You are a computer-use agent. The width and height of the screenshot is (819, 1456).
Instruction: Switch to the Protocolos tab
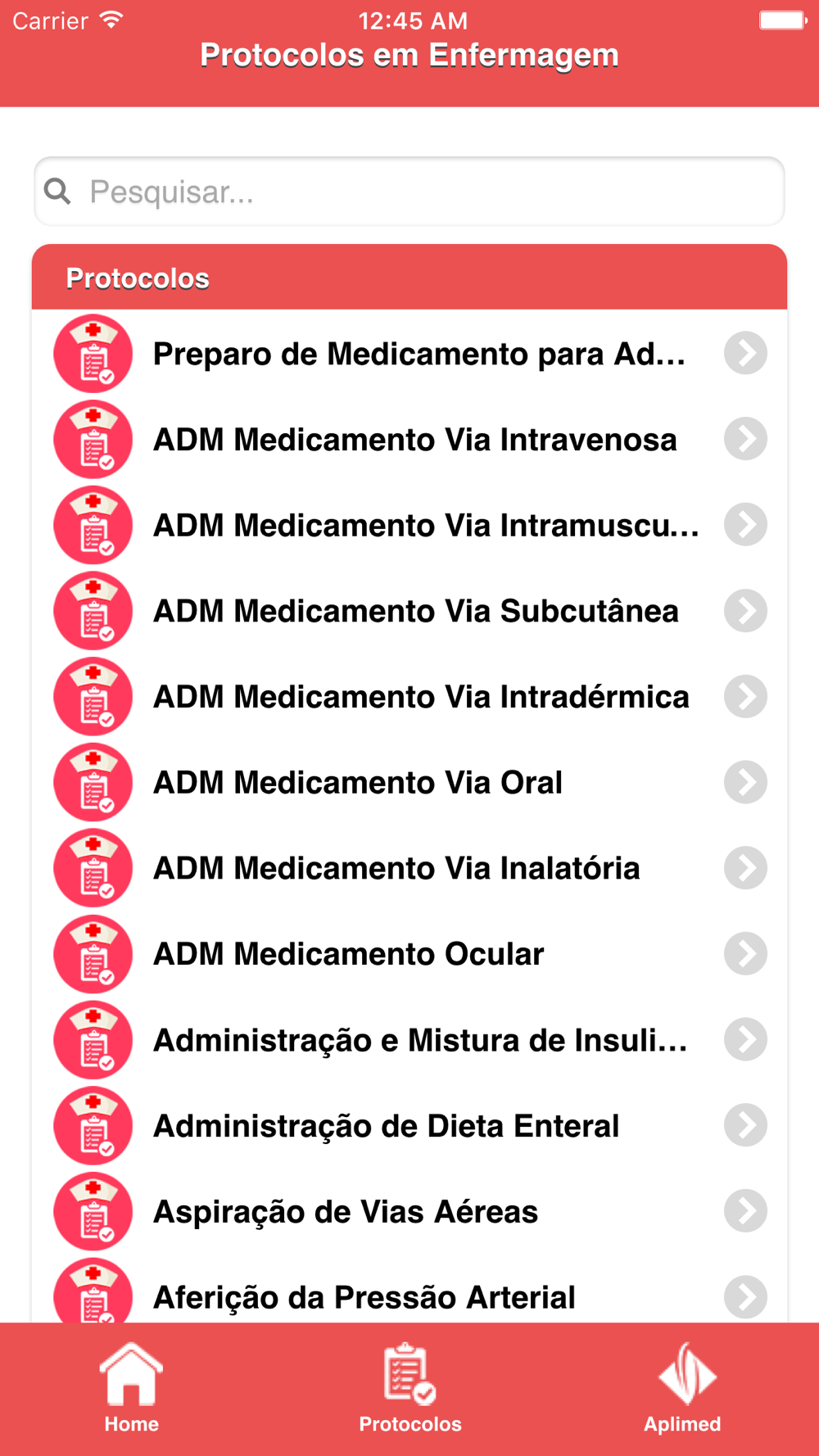[x=409, y=1388]
